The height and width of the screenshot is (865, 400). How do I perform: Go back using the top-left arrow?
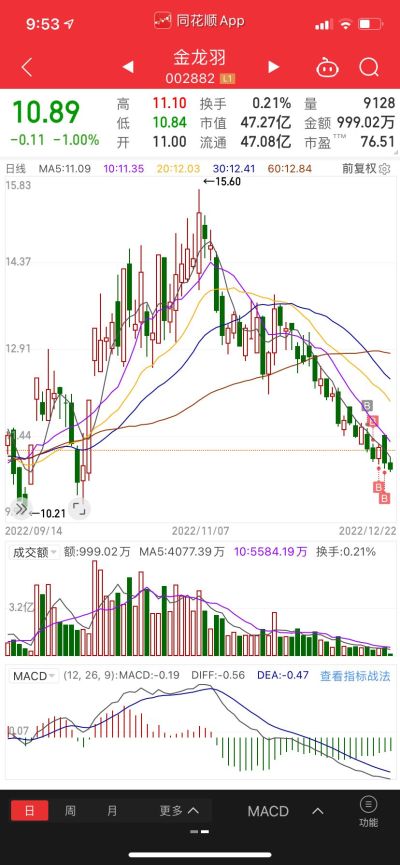(x=26, y=67)
